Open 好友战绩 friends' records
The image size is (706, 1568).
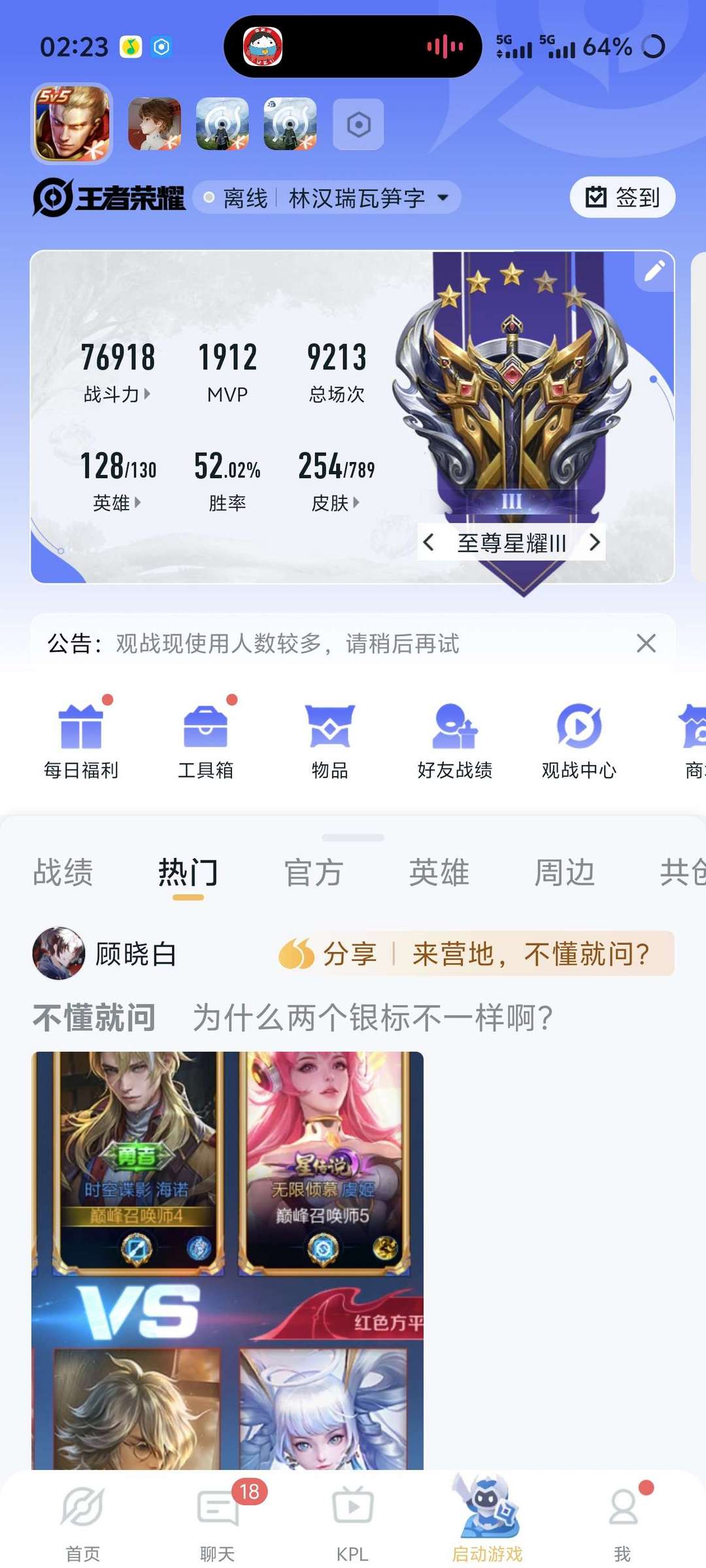click(x=455, y=742)
